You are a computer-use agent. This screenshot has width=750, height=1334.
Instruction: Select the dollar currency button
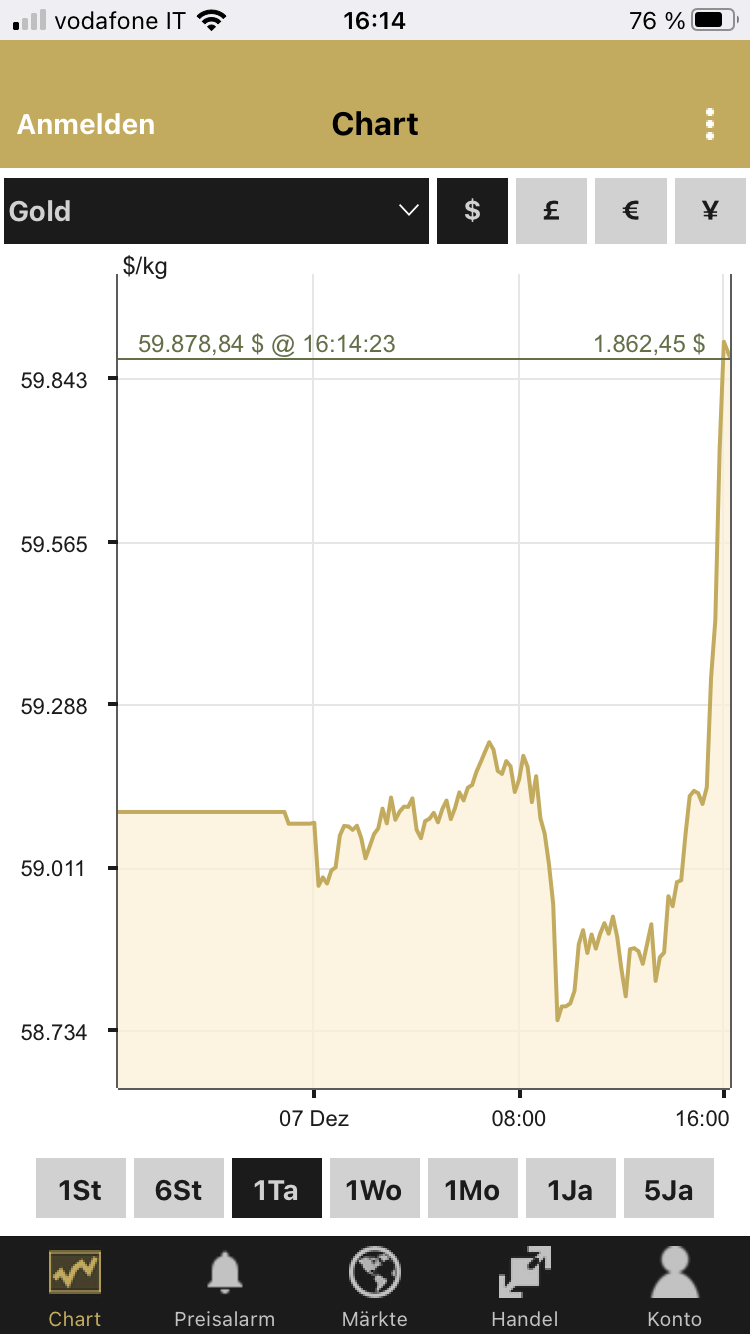[x=472, y=211]
